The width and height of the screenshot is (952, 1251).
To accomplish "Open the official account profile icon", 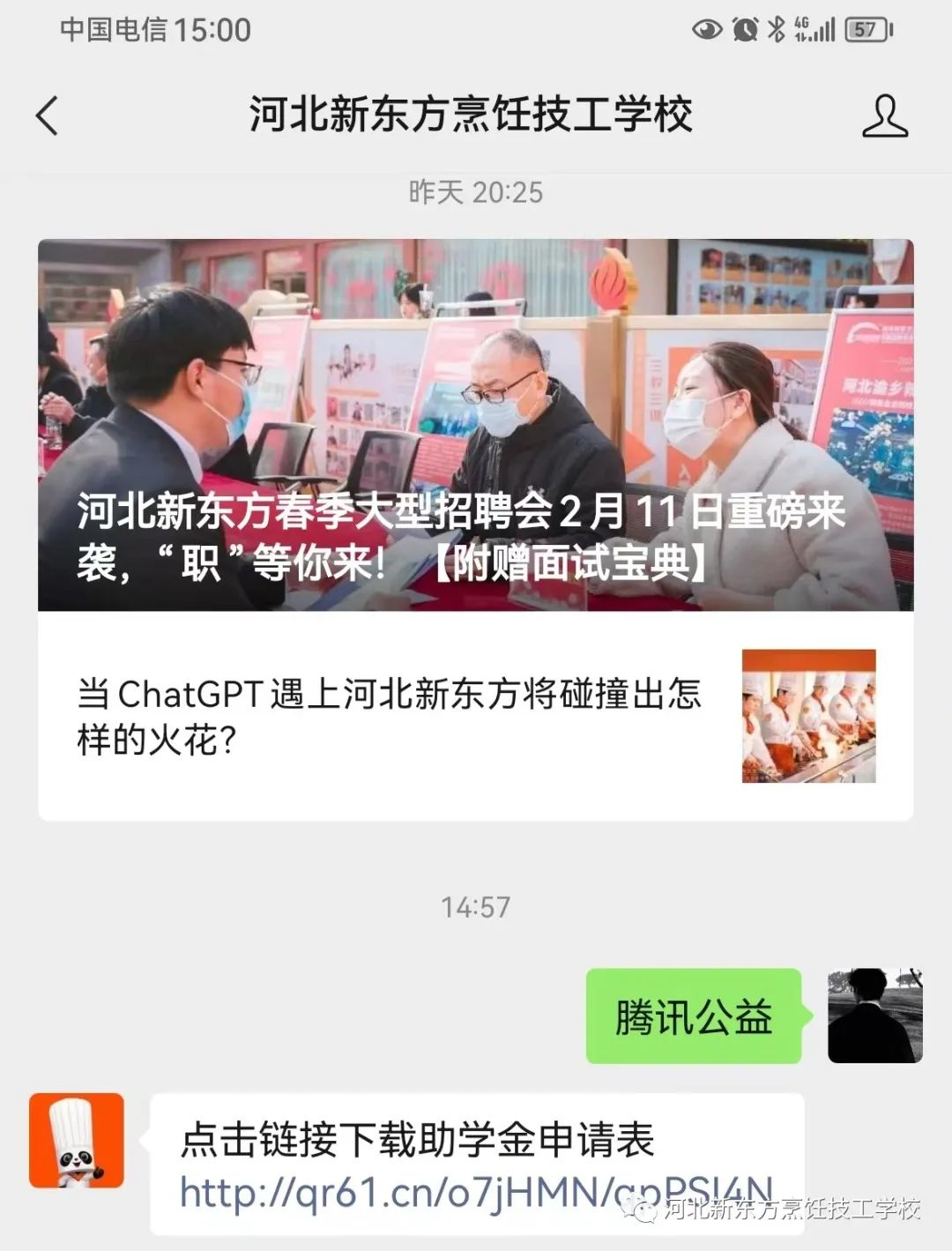I will (884, 116).
